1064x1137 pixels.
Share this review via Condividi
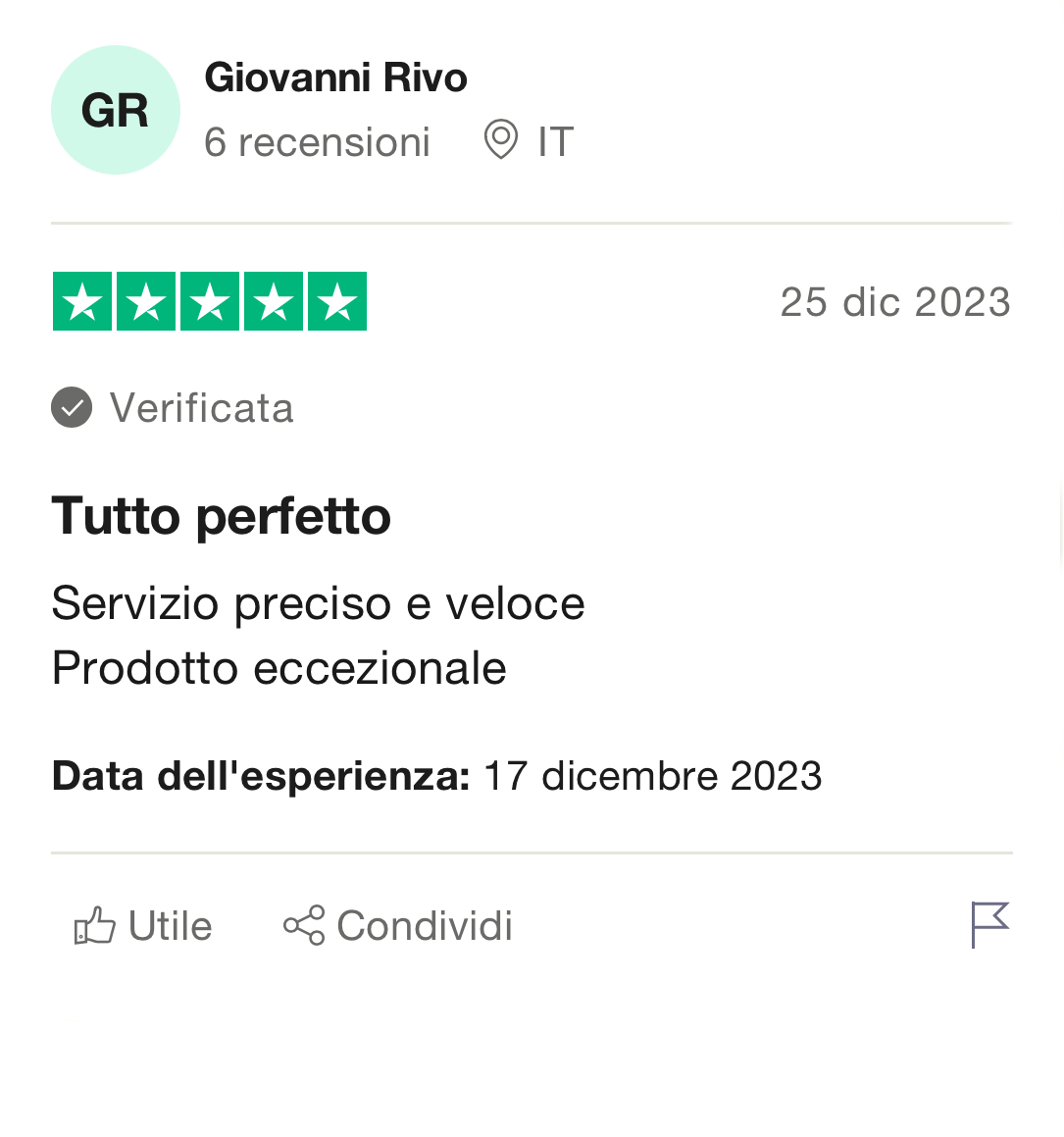coord(398,925)
